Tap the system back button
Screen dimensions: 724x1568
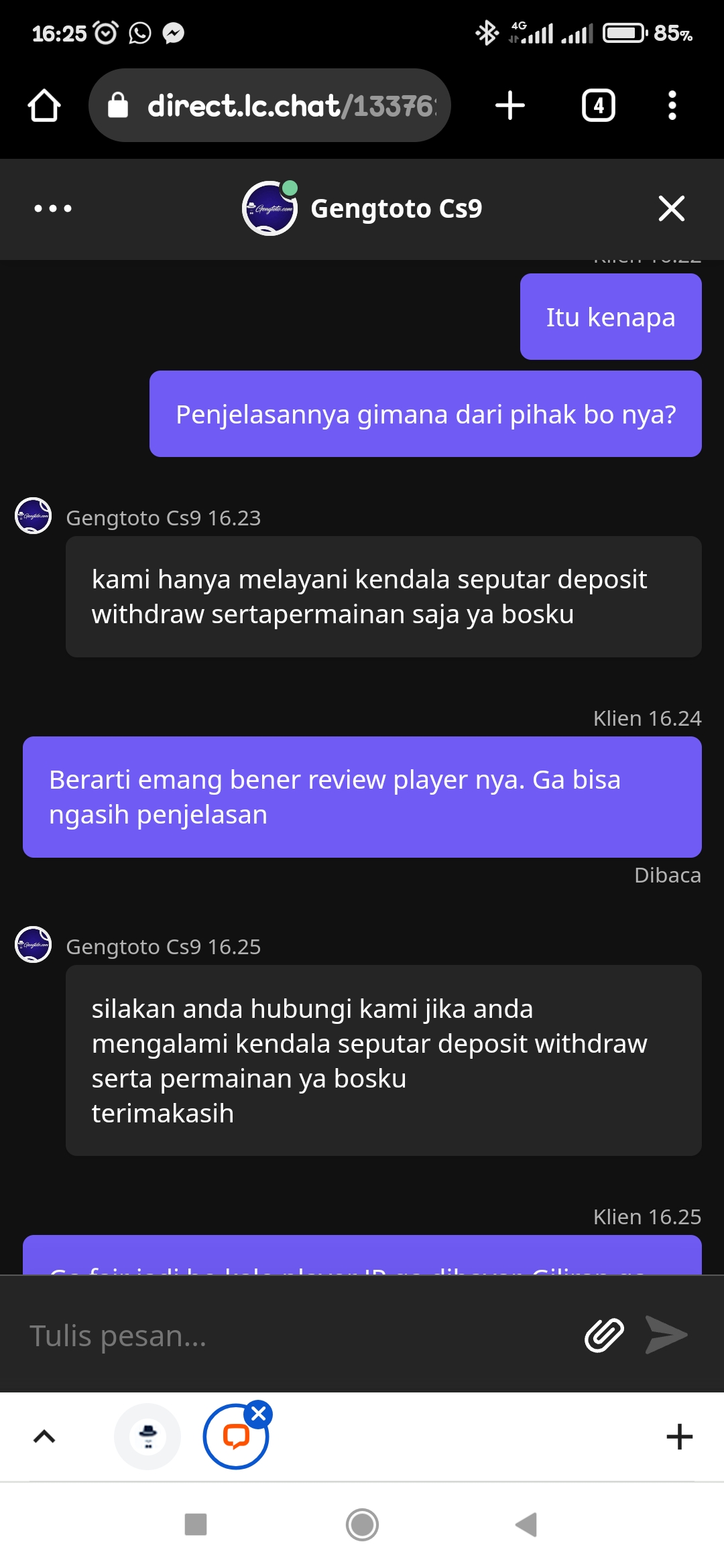[527, 1524]
